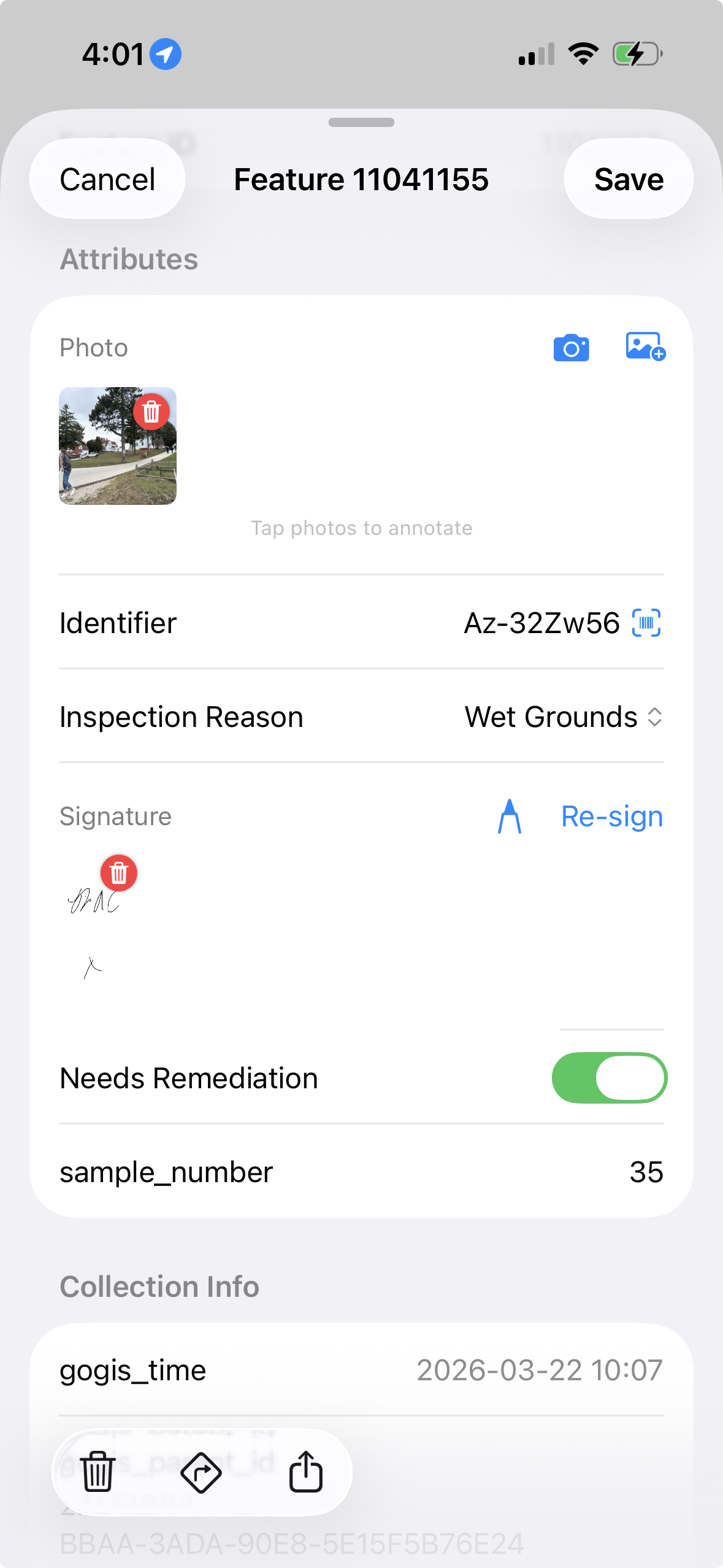Delete the captured signature
The width and height of the screenshot is (723, 1568).
point(118,874)
